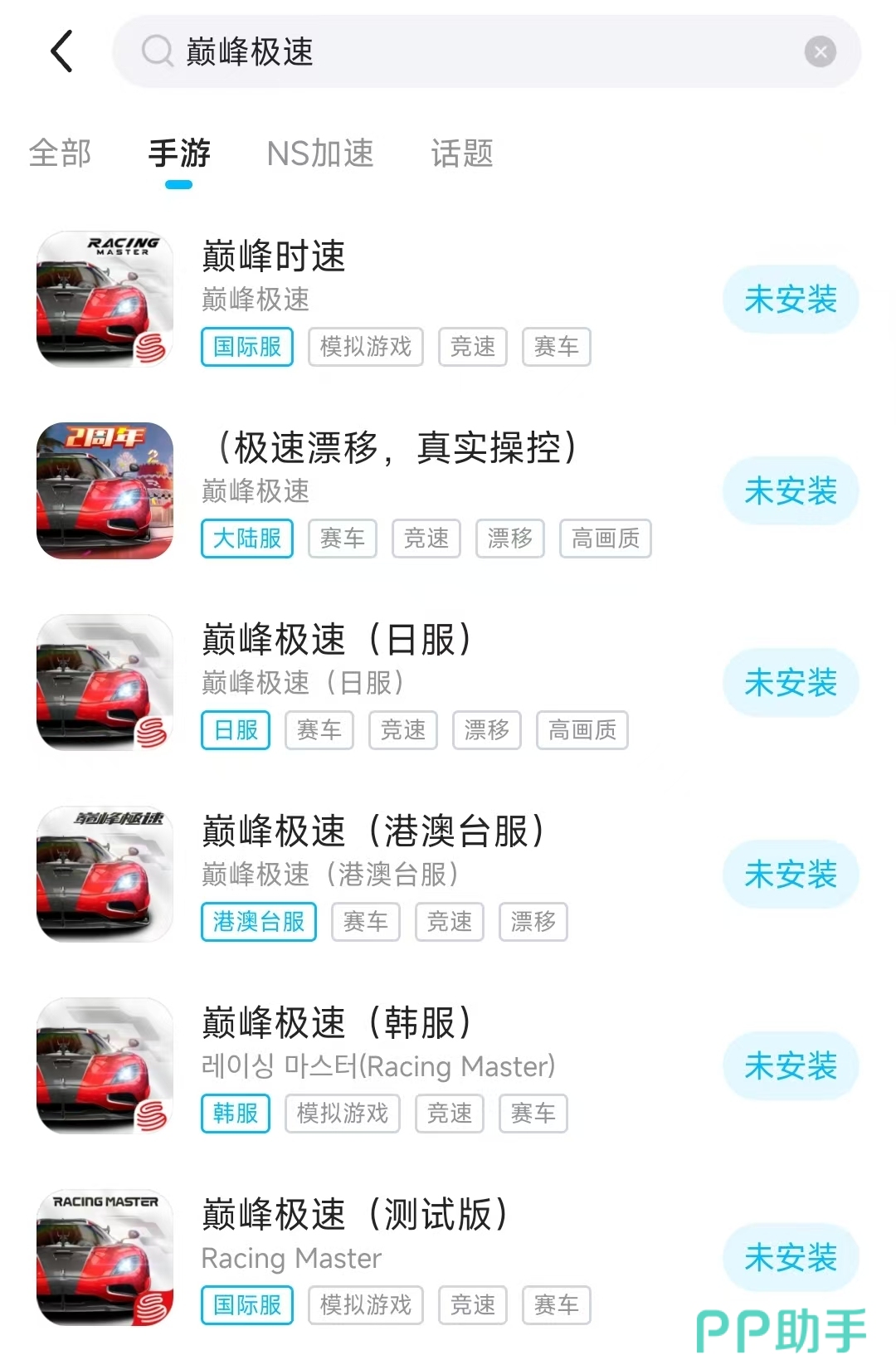The image size is (896, 1355).
Task: Select the 手游 tab
Action: 179,154
